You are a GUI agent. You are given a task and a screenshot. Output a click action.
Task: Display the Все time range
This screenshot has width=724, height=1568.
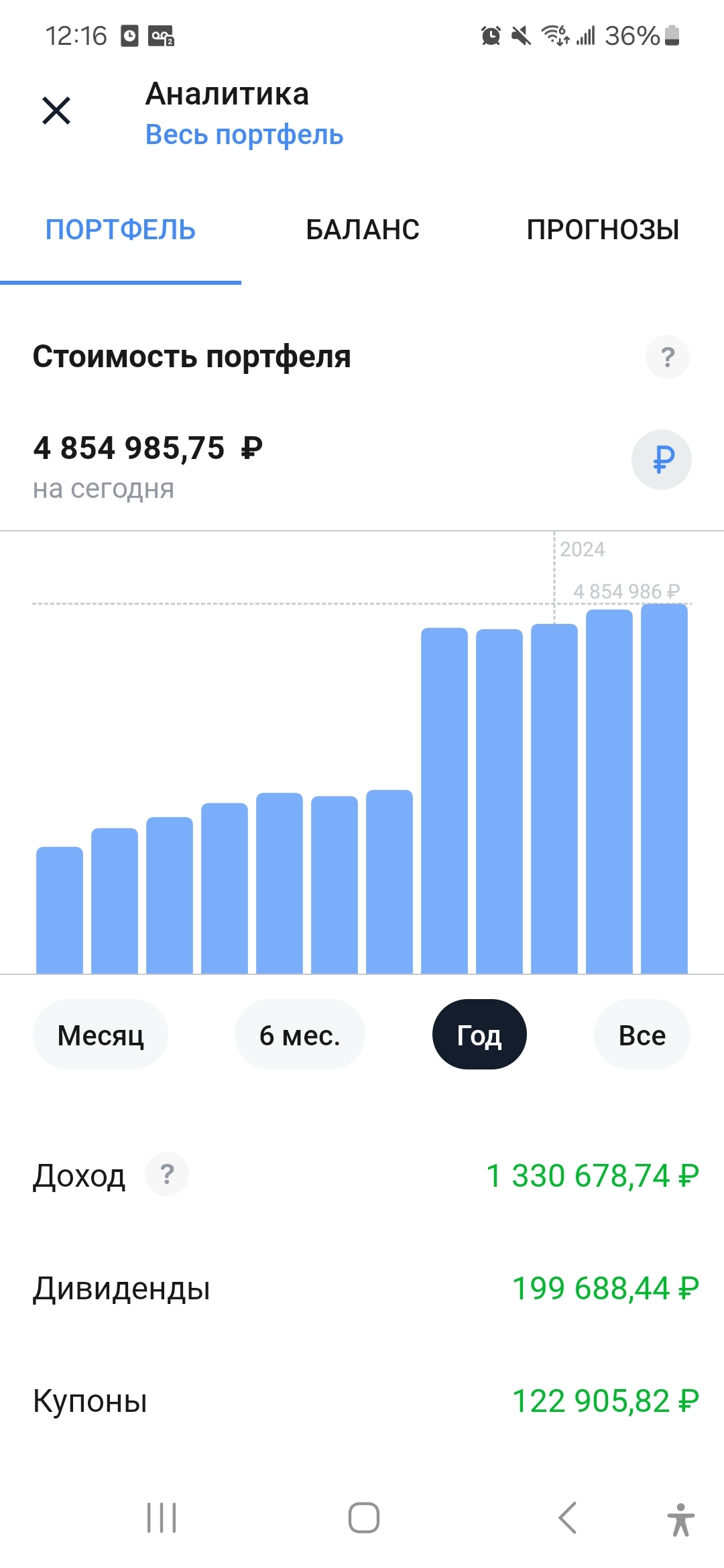(x=642, y=1035)
